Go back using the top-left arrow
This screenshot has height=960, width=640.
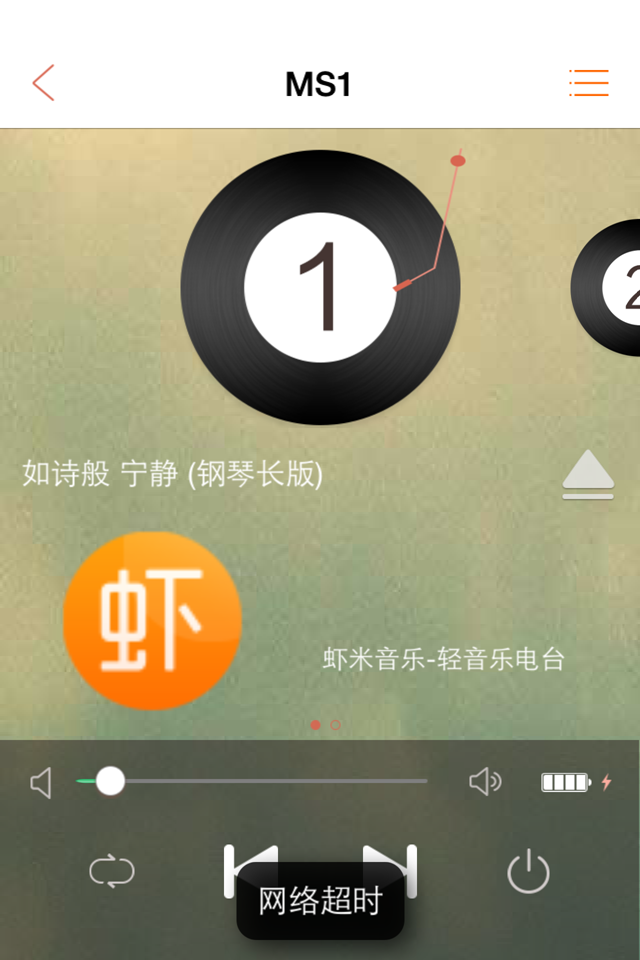point(43,83)
